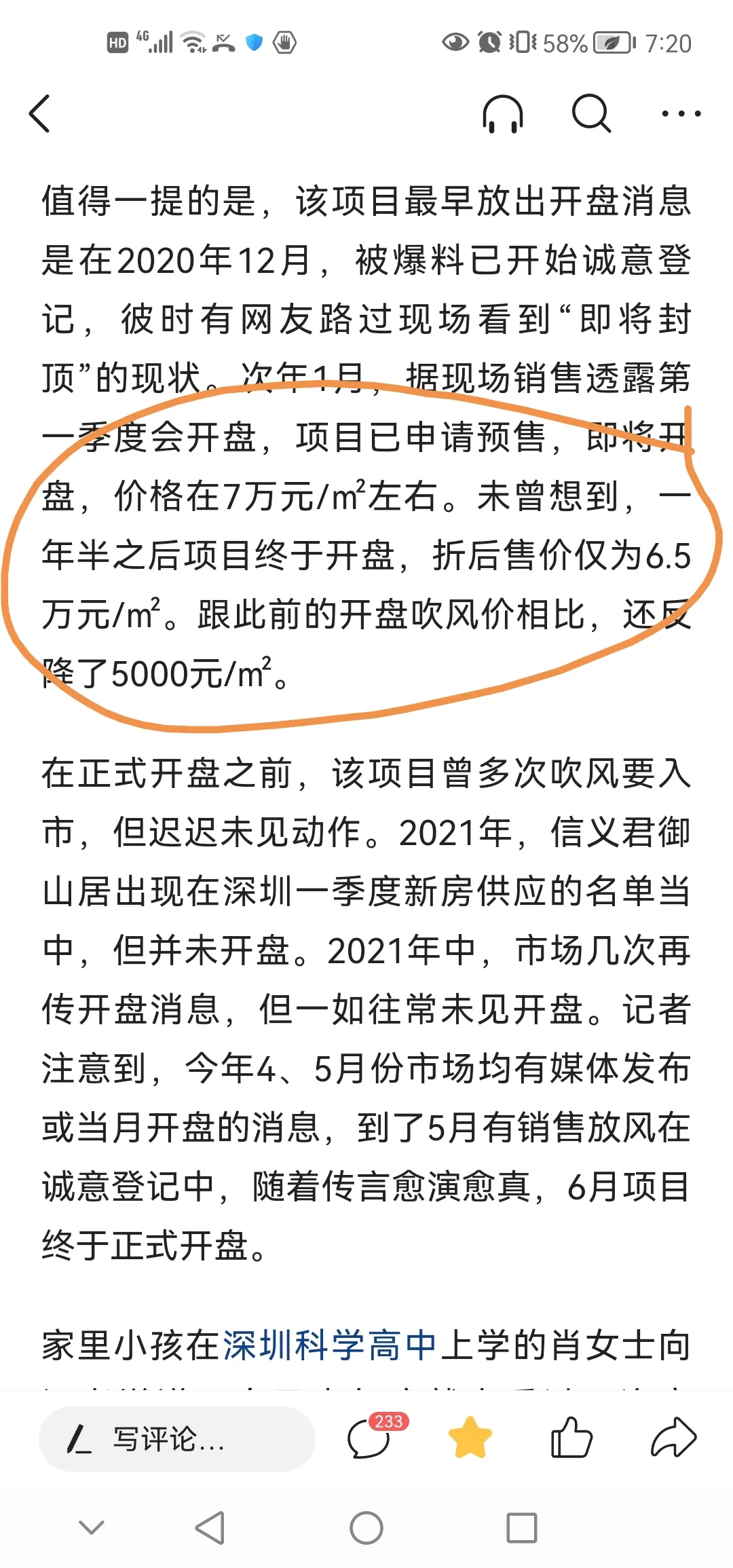Share this article
This screenshot has width=733, height=1568.
(673, 1437)
